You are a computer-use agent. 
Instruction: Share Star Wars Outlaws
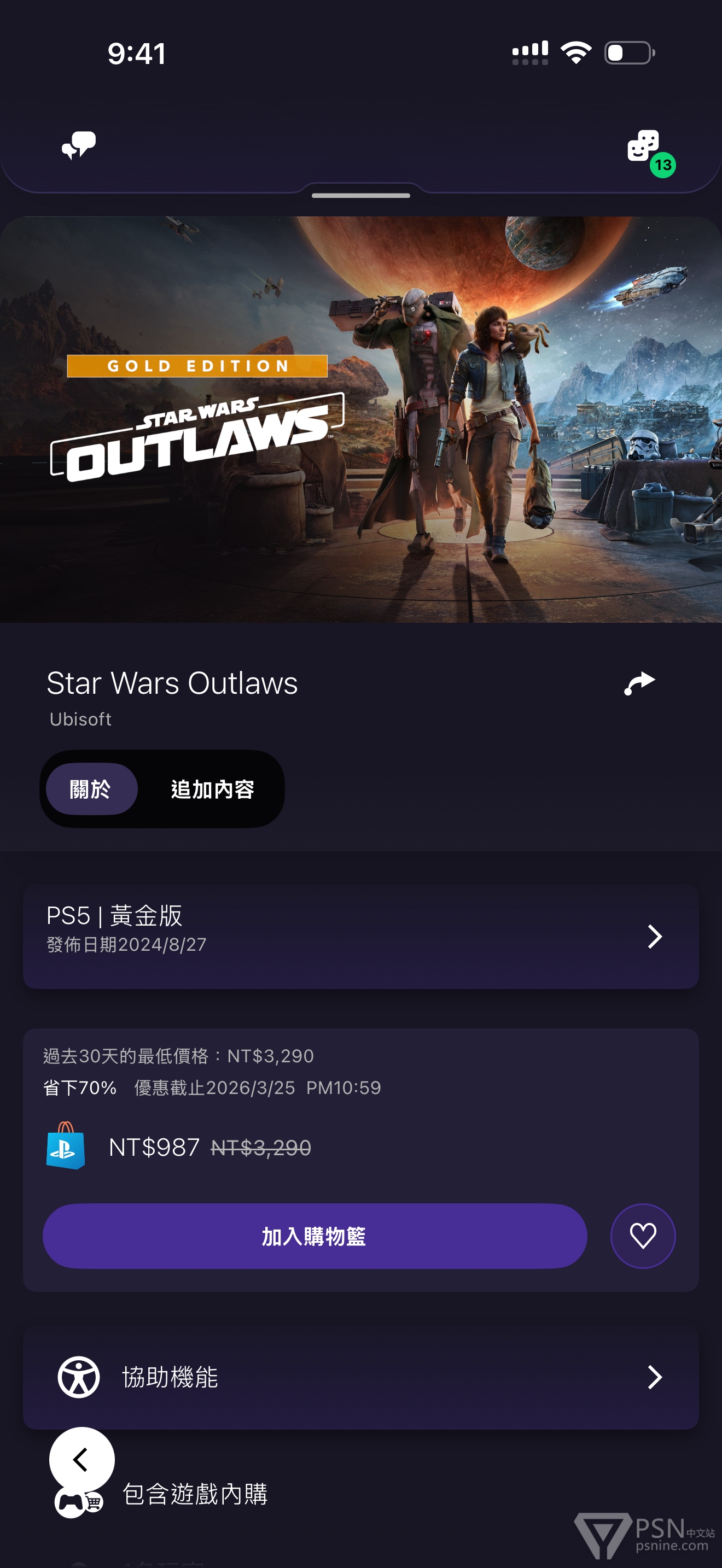639,683
